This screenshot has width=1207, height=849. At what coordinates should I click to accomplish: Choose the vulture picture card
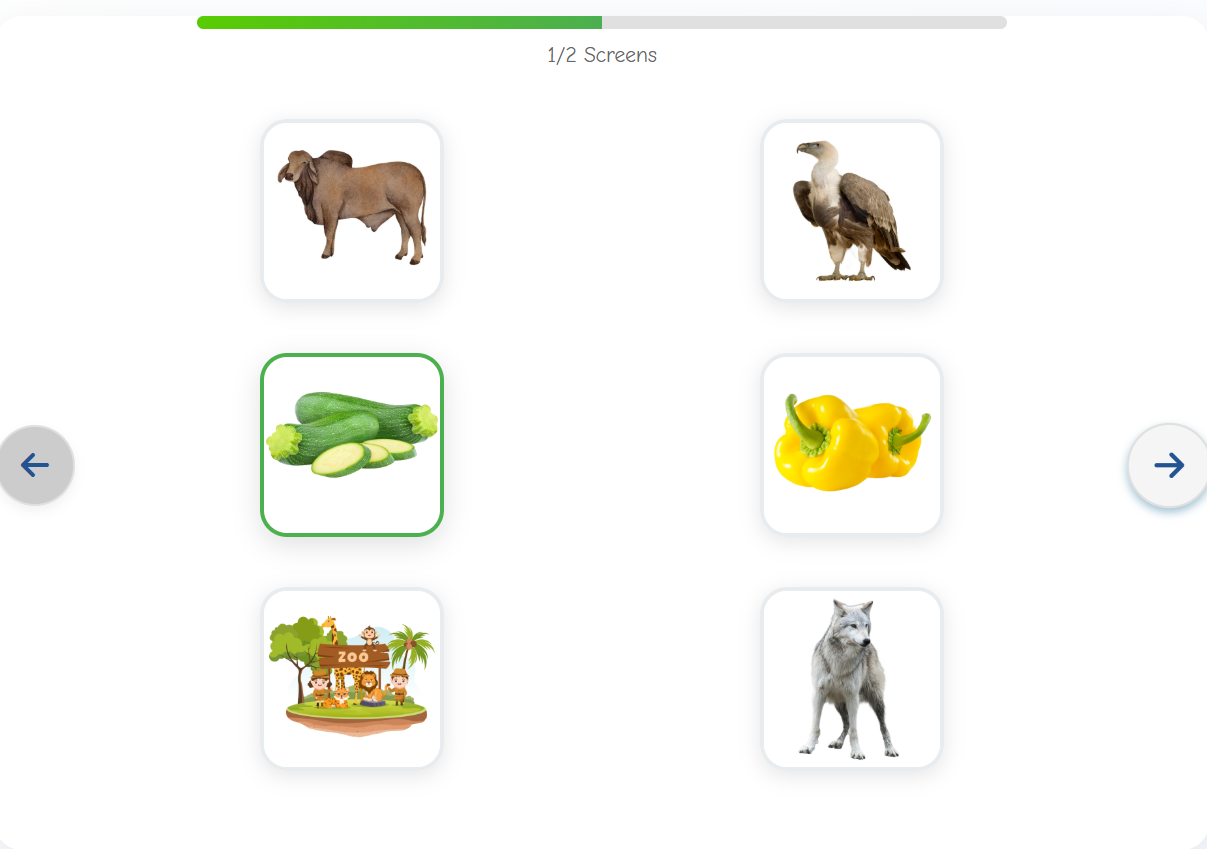[x=852, y=210]
